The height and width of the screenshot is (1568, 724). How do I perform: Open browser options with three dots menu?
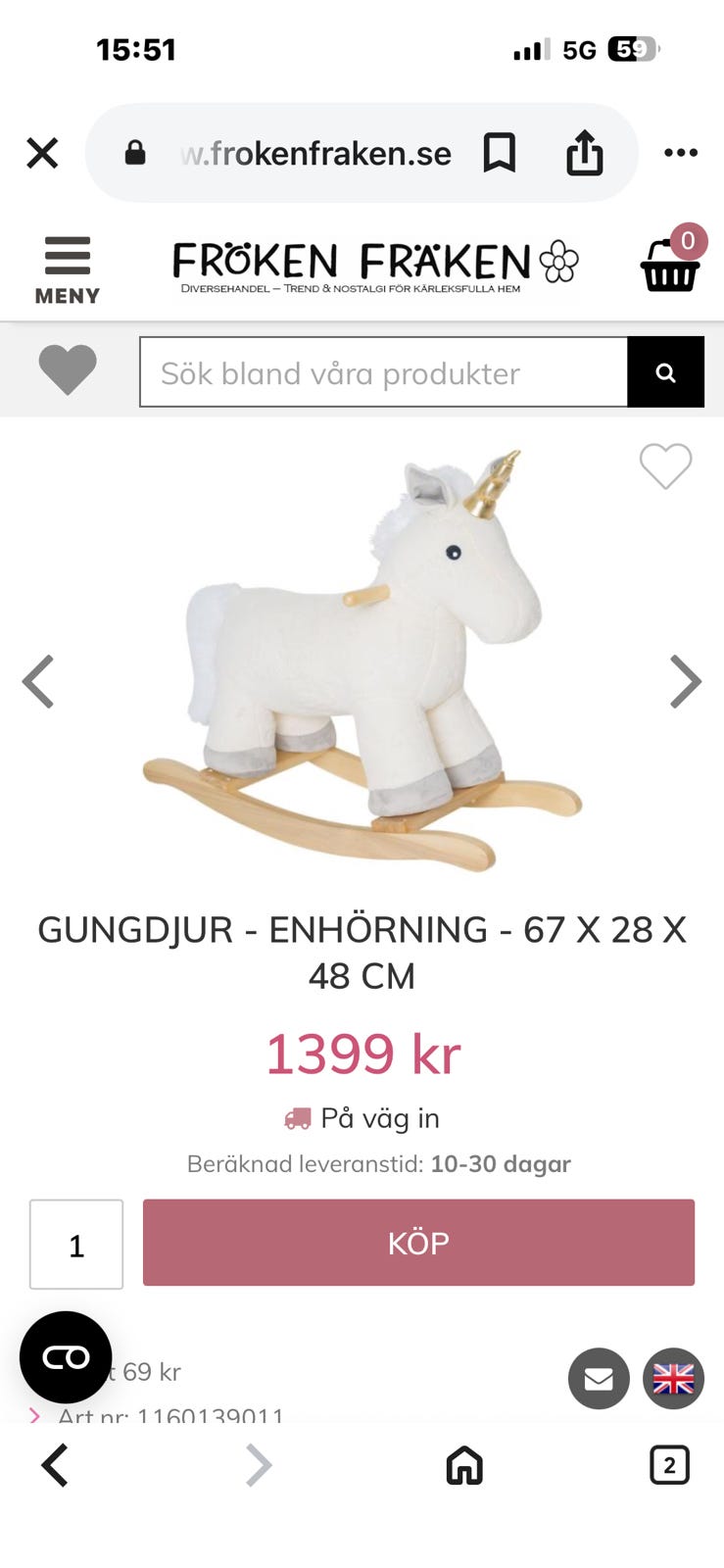pos(681,153)
